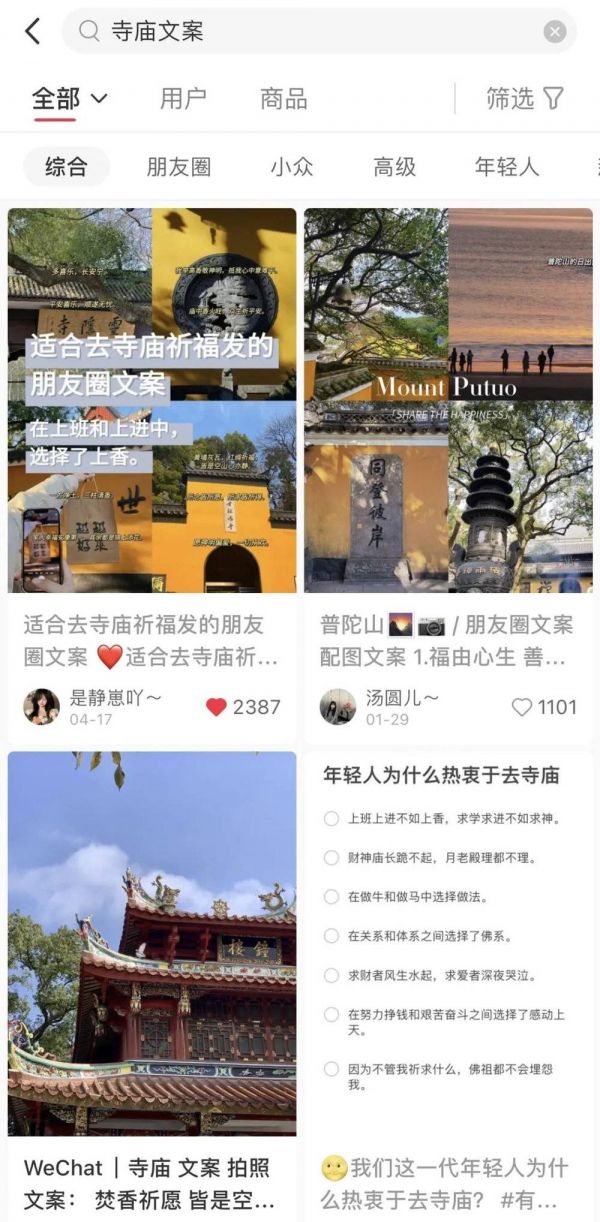The height and width of the screenshot is (1222, 600).
Task: Select the 年轻人 chip
Action: coord(507,166)
